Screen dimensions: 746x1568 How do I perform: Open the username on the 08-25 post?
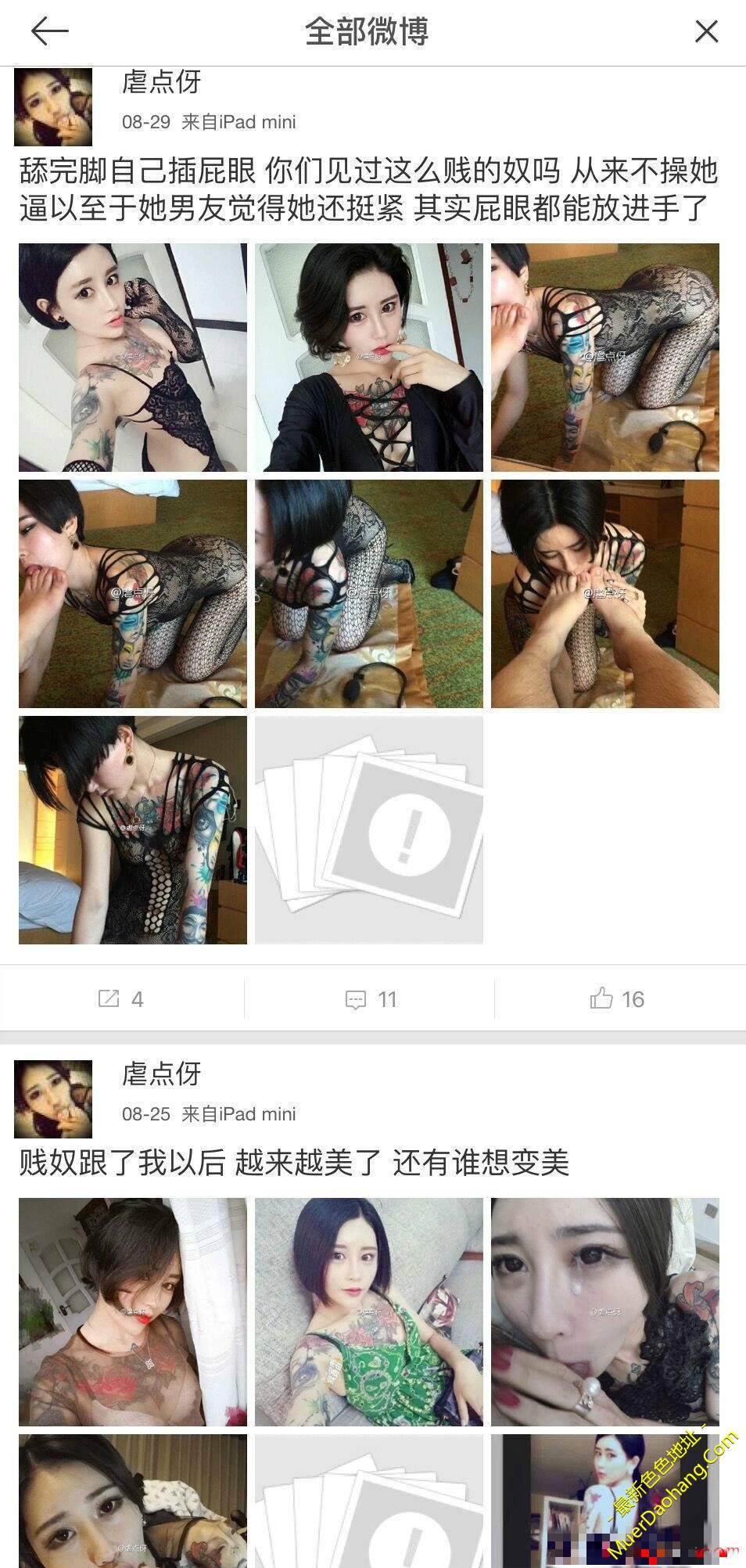(x=162, y=1074)
